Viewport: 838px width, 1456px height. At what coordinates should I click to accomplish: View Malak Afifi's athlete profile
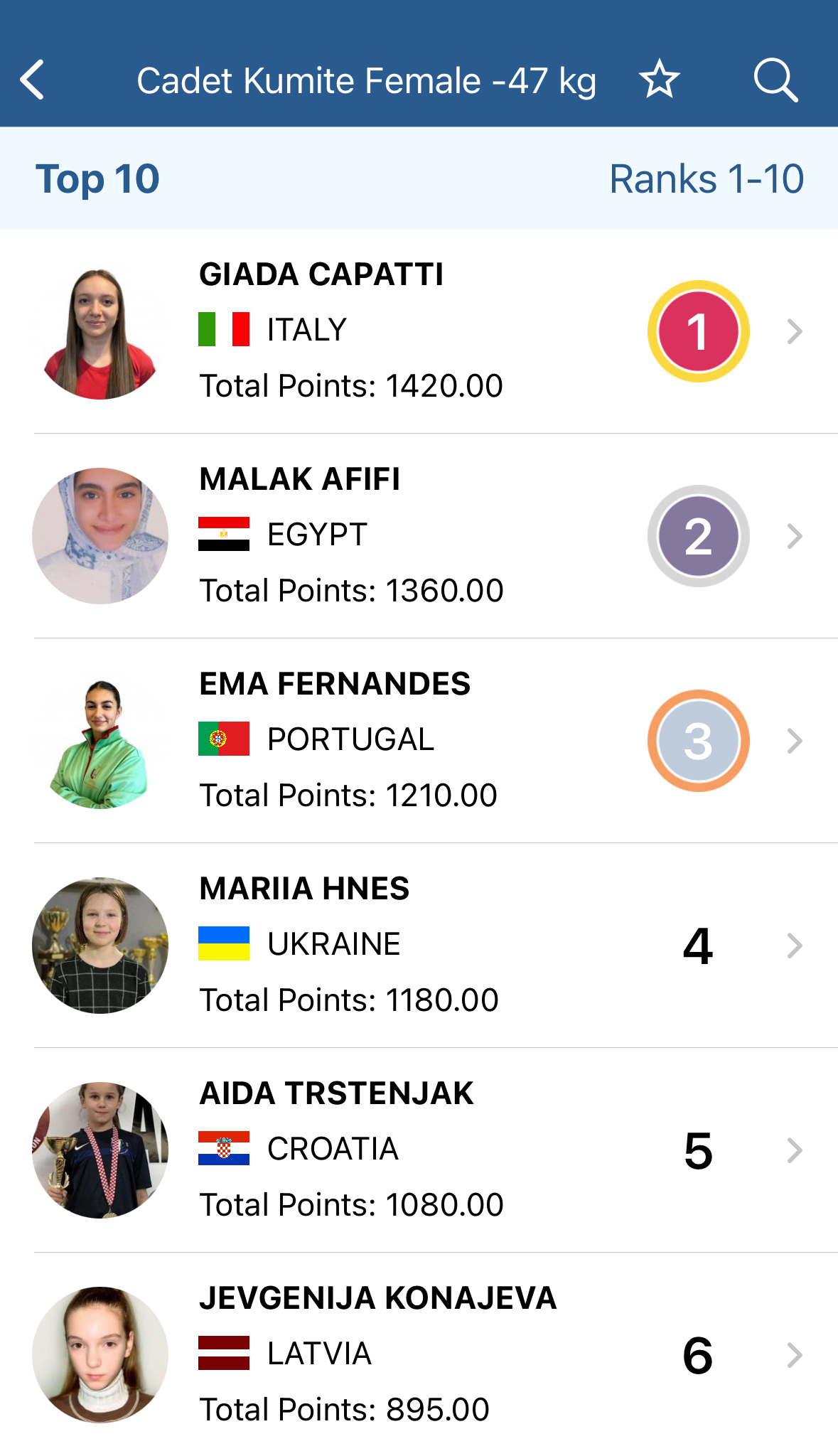[x=419, y=535]
